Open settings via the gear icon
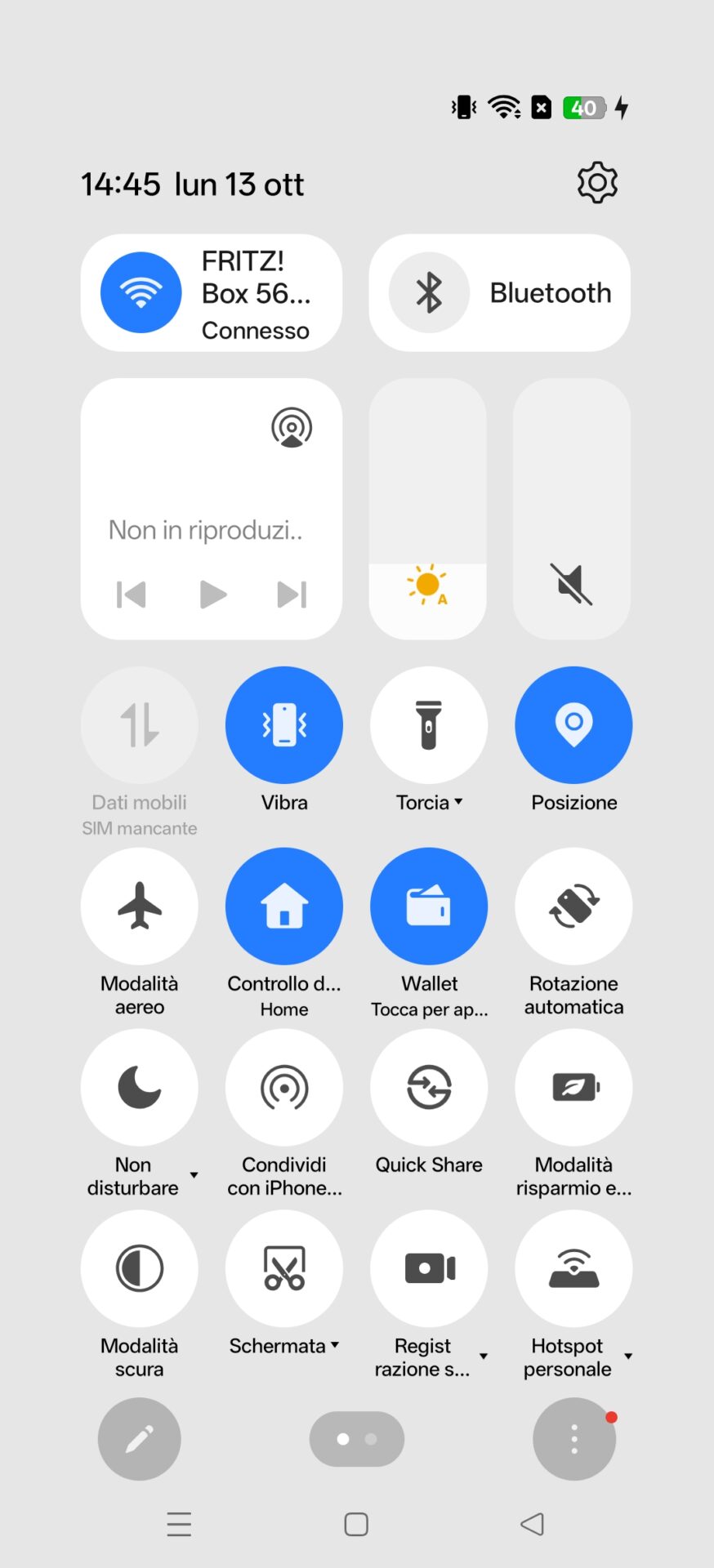This screenshot has width=714, height=1568. click(x=597, y=183)
